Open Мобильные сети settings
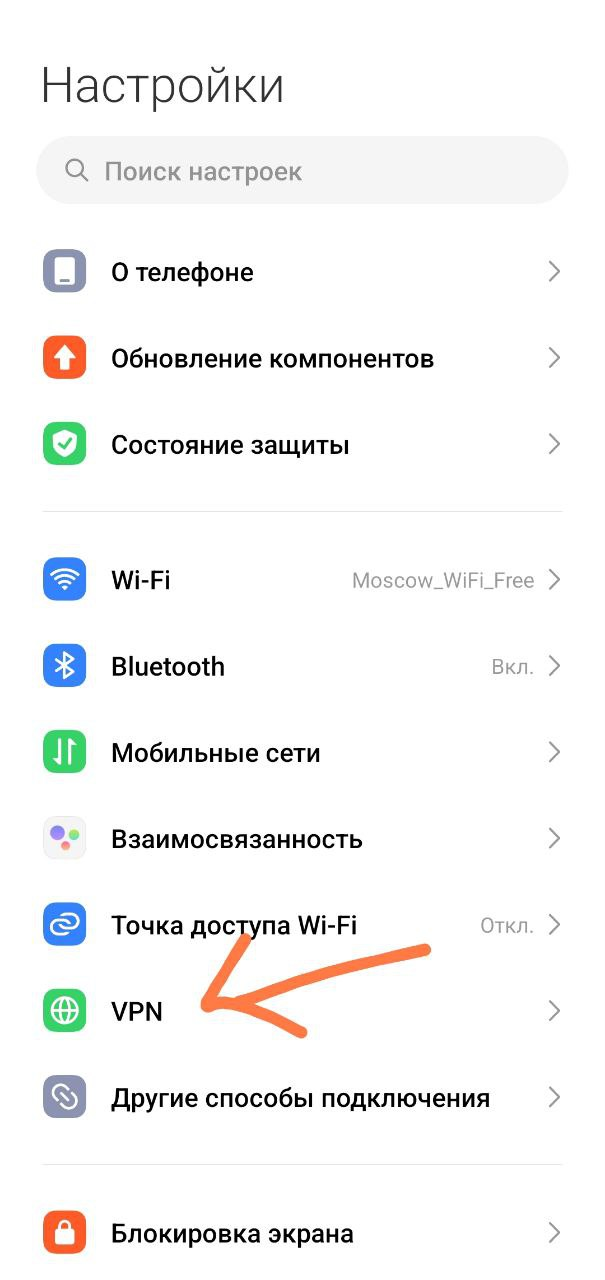Screen dimensions: 605x1280 click(300, 753)
